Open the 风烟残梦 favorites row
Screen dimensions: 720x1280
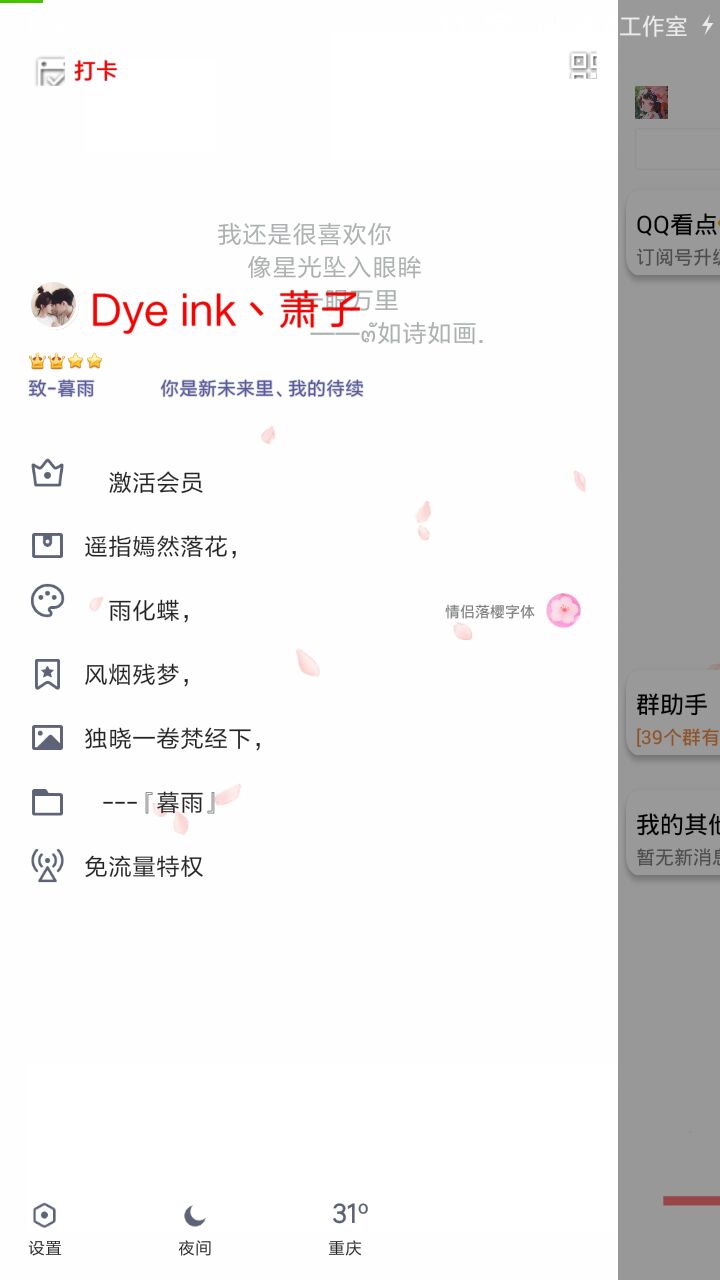(136, 675)
